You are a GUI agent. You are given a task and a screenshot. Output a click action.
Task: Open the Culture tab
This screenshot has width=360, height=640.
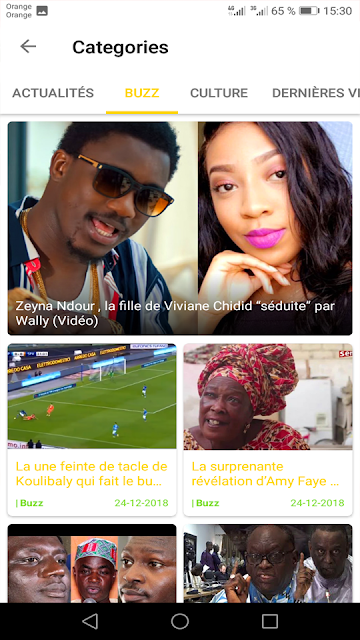pos(219,93)
